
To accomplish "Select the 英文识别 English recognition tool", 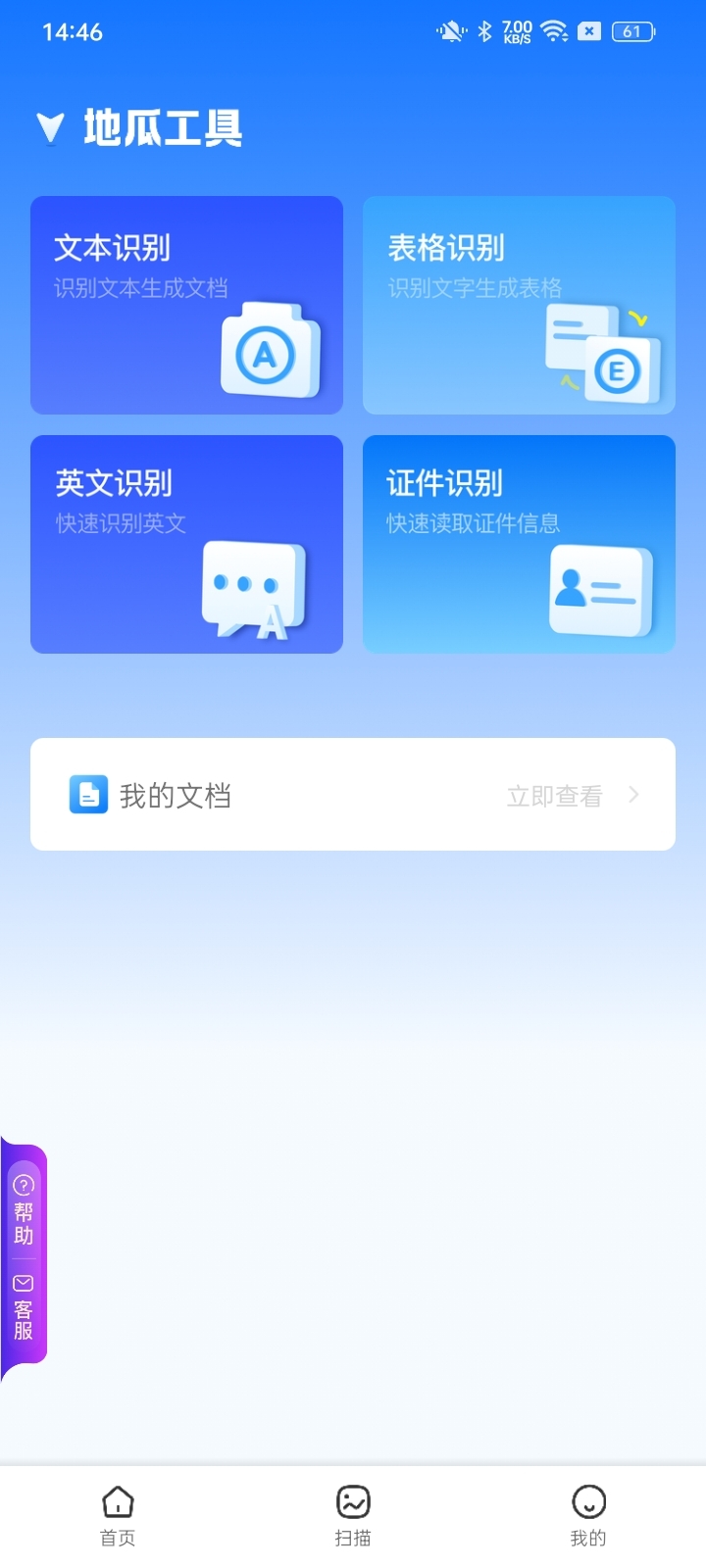I will 186,544.
